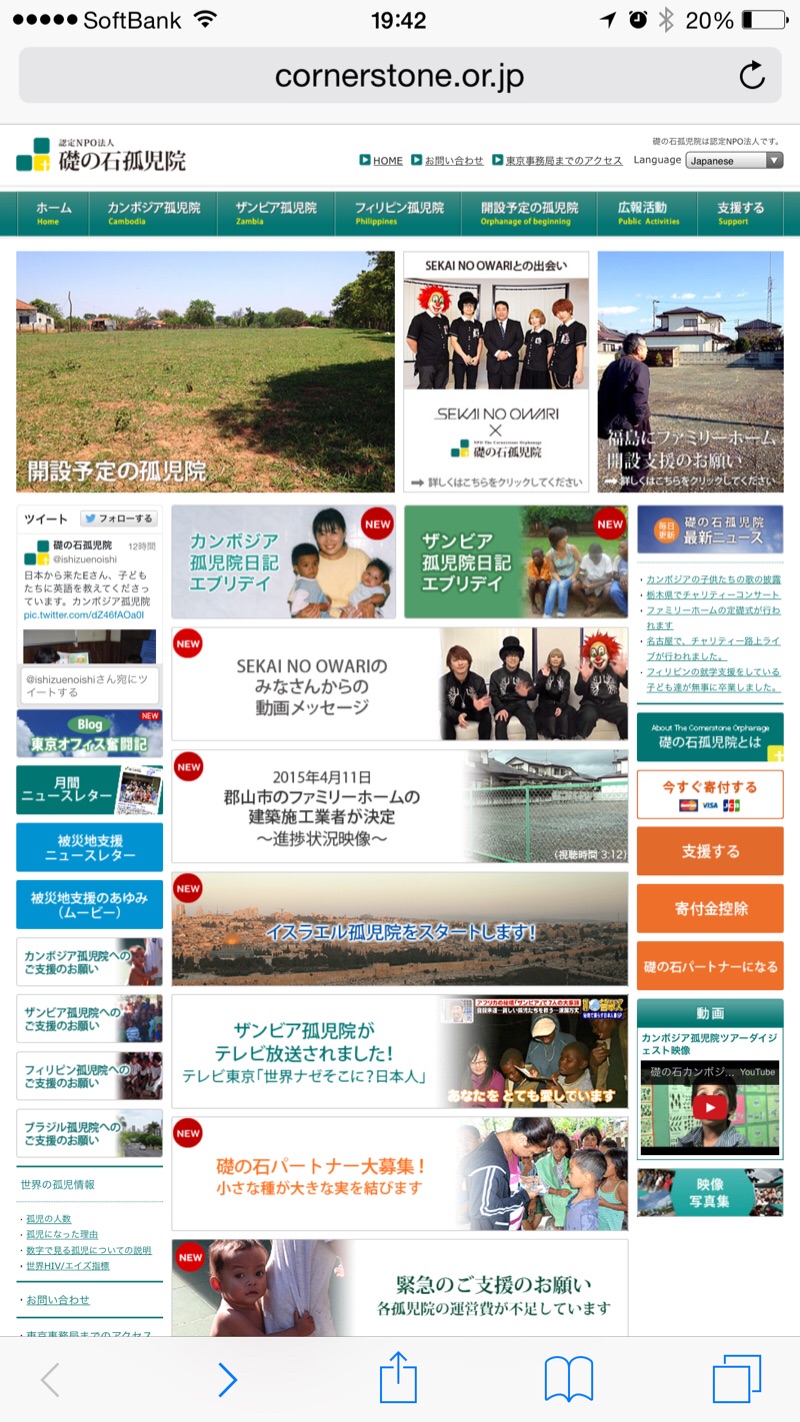Open the イスラエル孤児院 banner
The width and height of the screenshot is (800, 1422).
399,930
